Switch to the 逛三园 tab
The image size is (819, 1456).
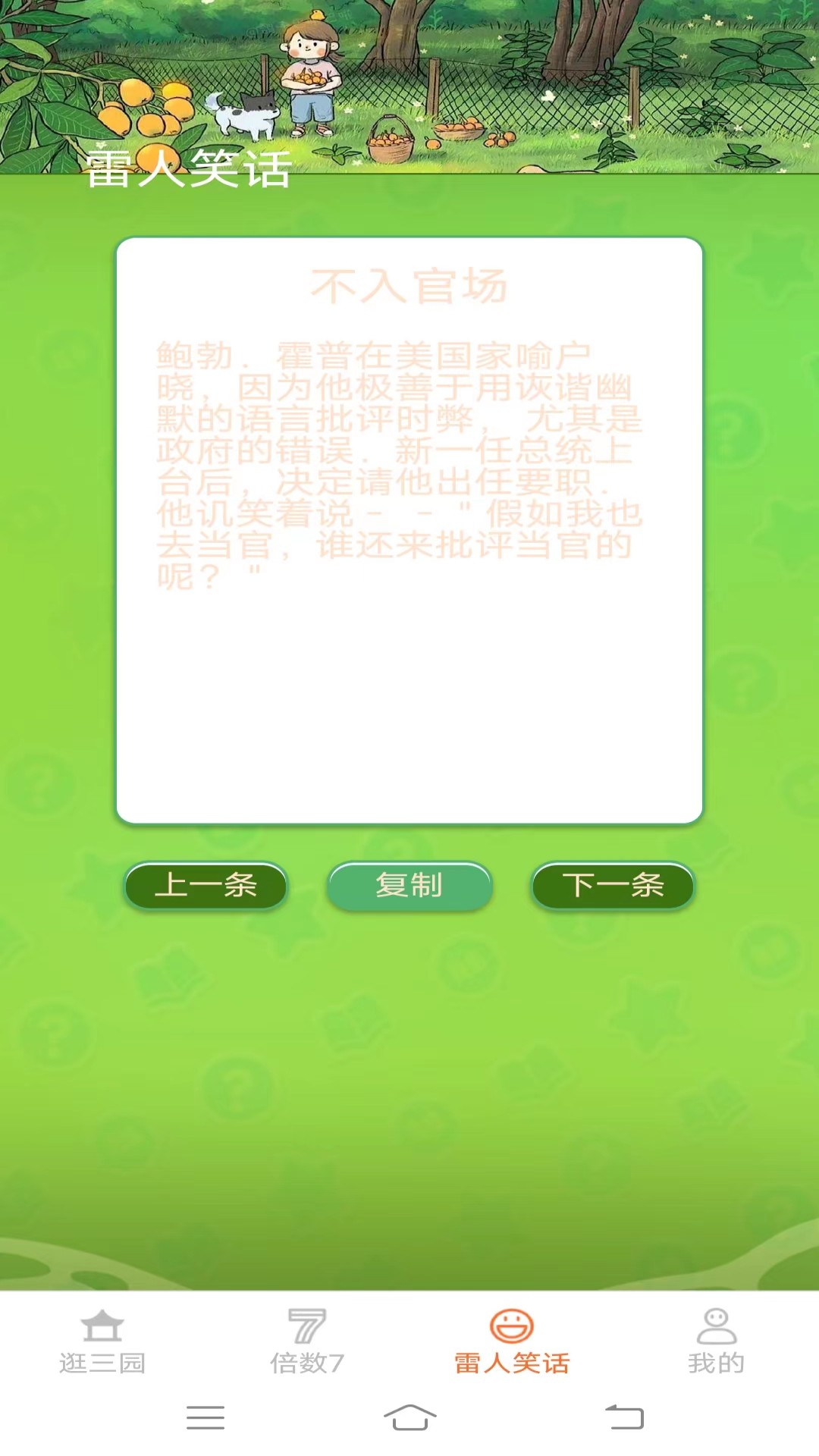pos(102,1341)
